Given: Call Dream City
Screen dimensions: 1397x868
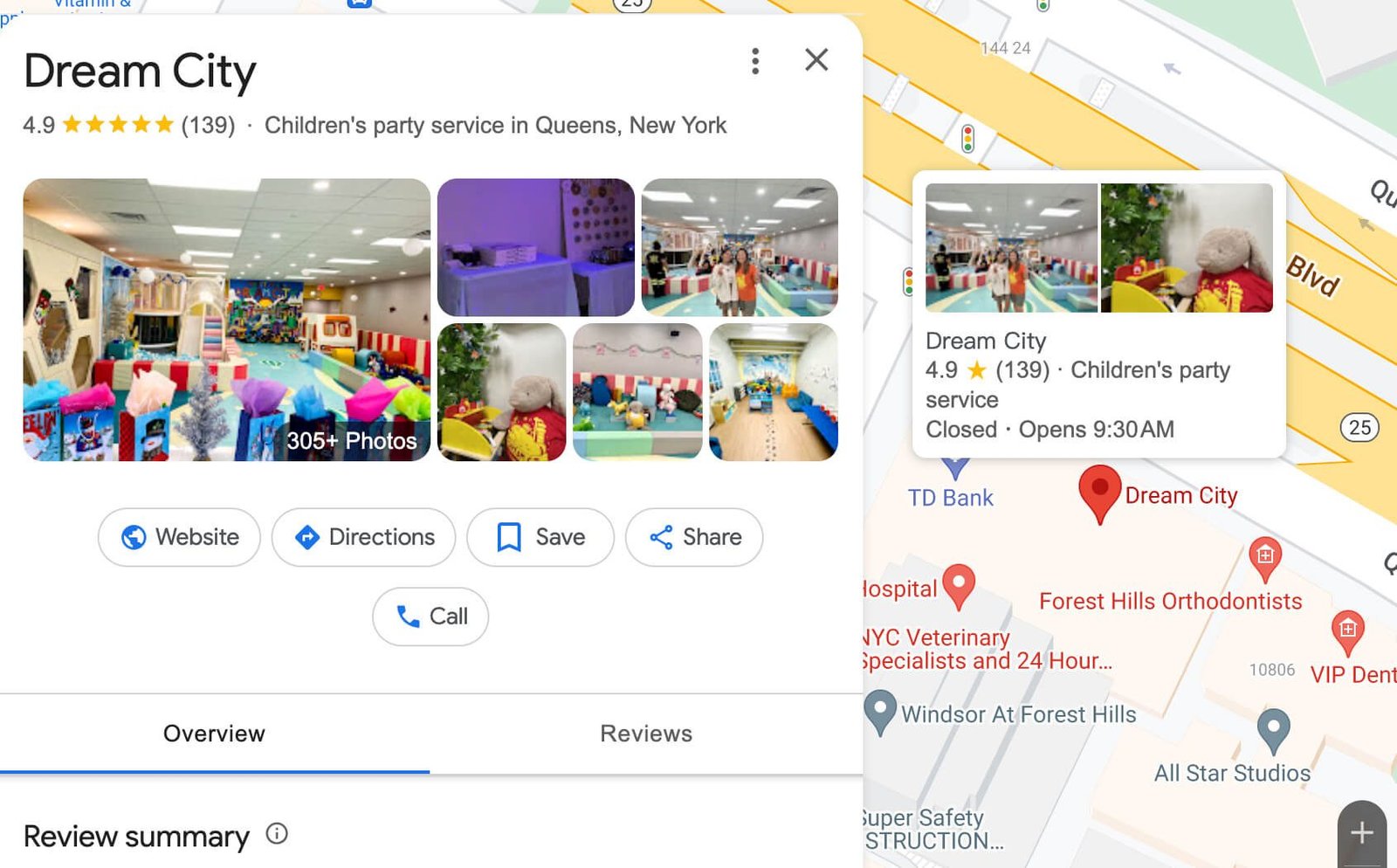Looking at the screenshot, I should (x=430, y=617).
